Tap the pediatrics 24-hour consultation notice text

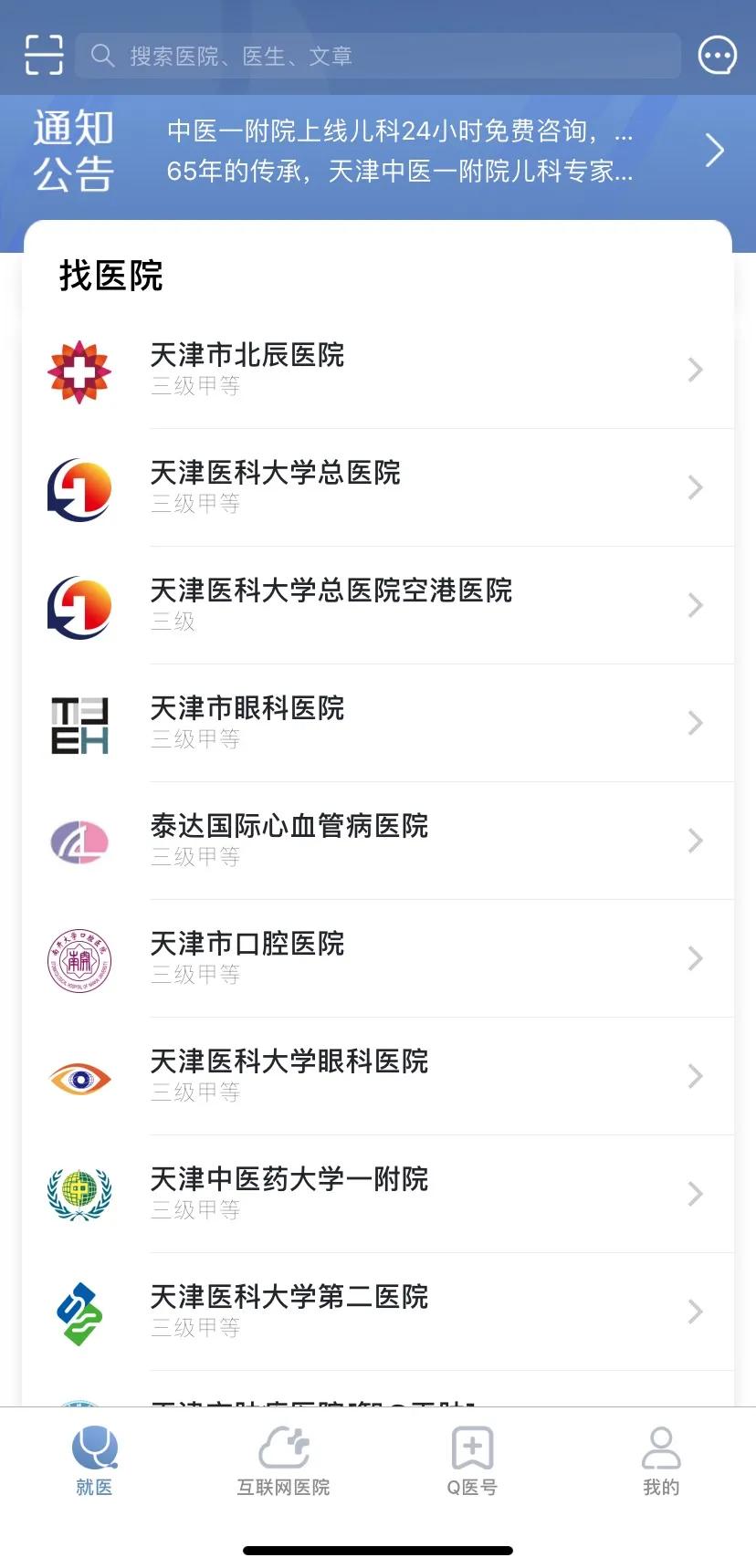[397, 132]
